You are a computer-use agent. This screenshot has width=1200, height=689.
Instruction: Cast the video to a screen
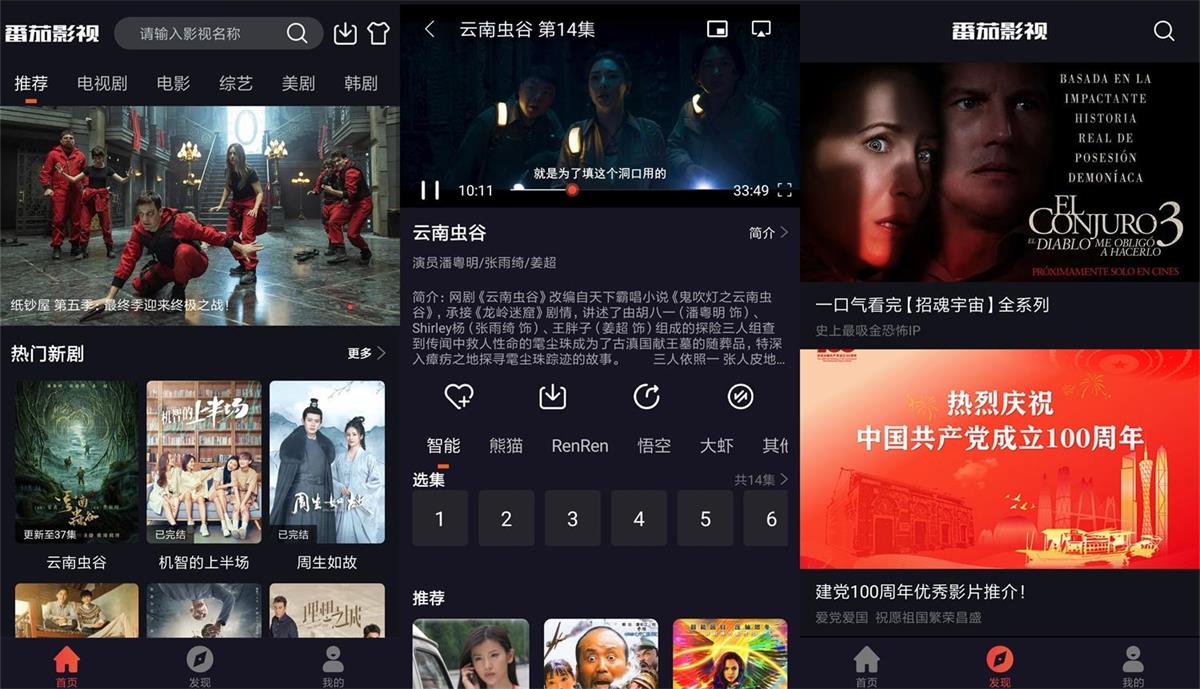(762, 29)
